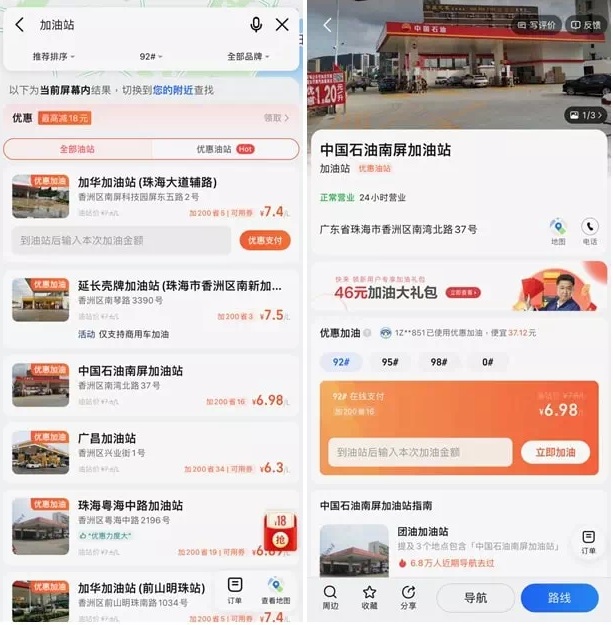Tap the 优惠支付 button
Image resolution: width=613 pixels, height=625 pixels.
click(x=265, y=240)
